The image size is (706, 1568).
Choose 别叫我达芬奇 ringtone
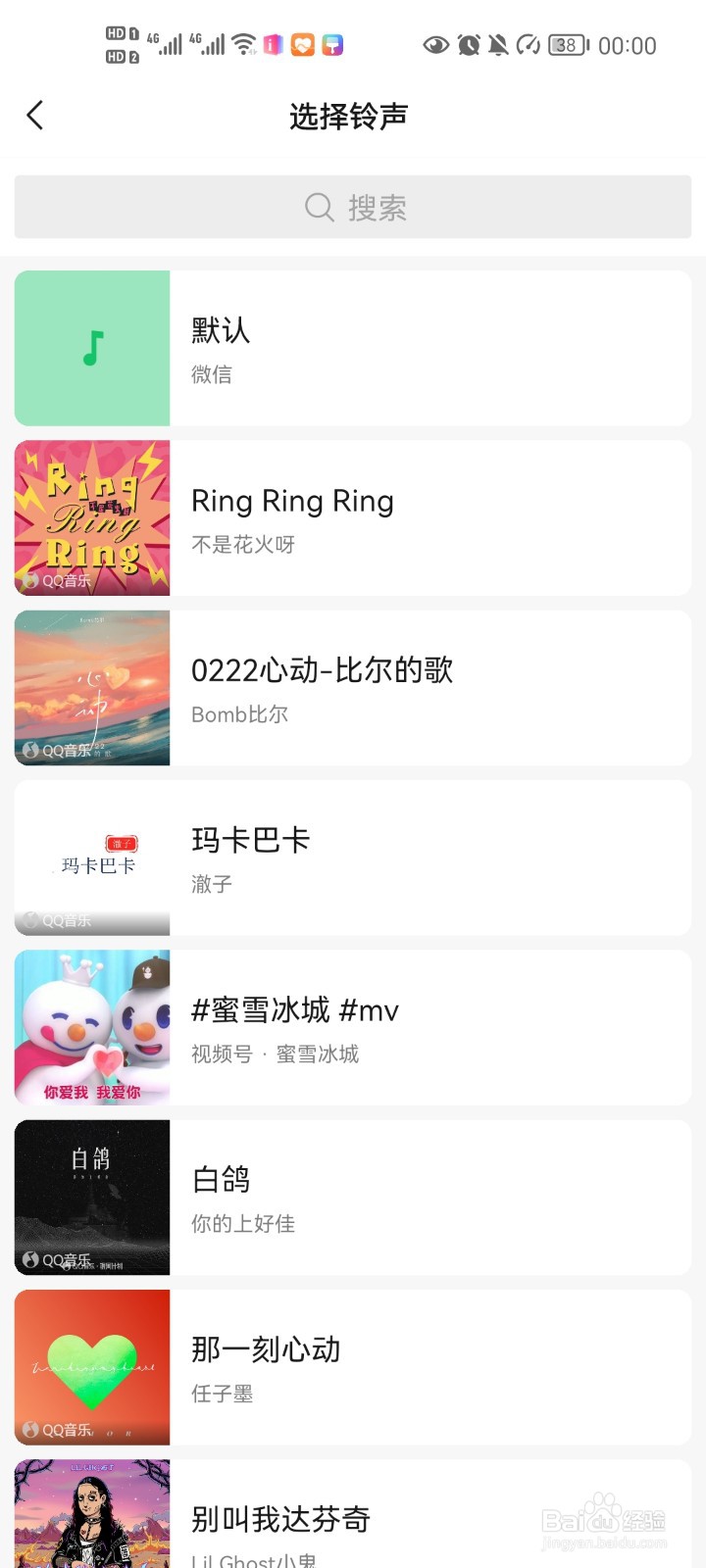click(353, 1514)
